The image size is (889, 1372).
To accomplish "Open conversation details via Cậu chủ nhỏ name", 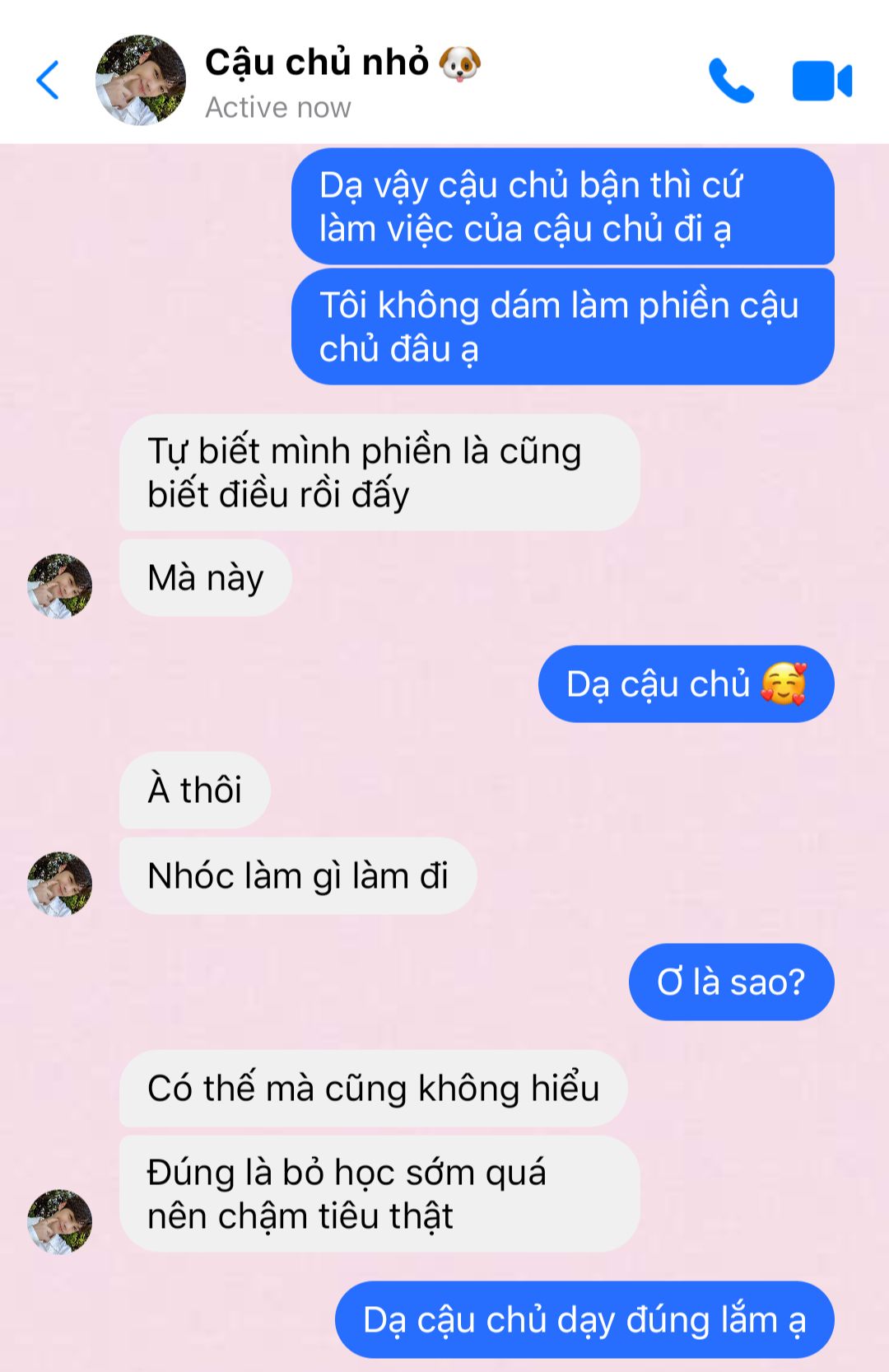I will coord(318,63).
